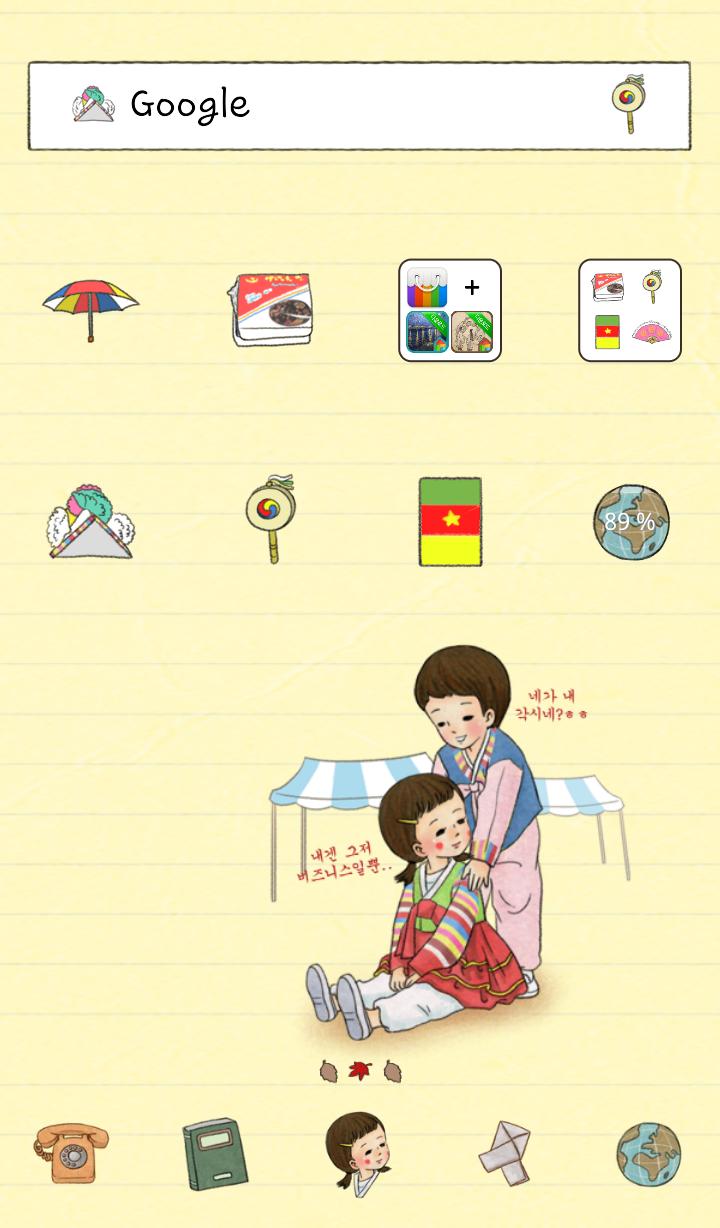
Task: Tap the 89% globe widget
Action: 630,522
